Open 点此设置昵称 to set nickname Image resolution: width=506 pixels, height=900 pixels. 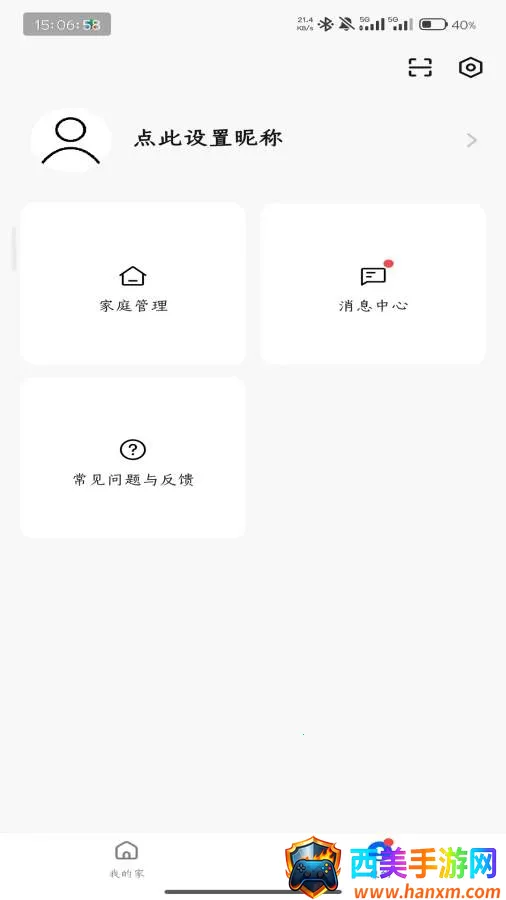(x=208, y=138)
